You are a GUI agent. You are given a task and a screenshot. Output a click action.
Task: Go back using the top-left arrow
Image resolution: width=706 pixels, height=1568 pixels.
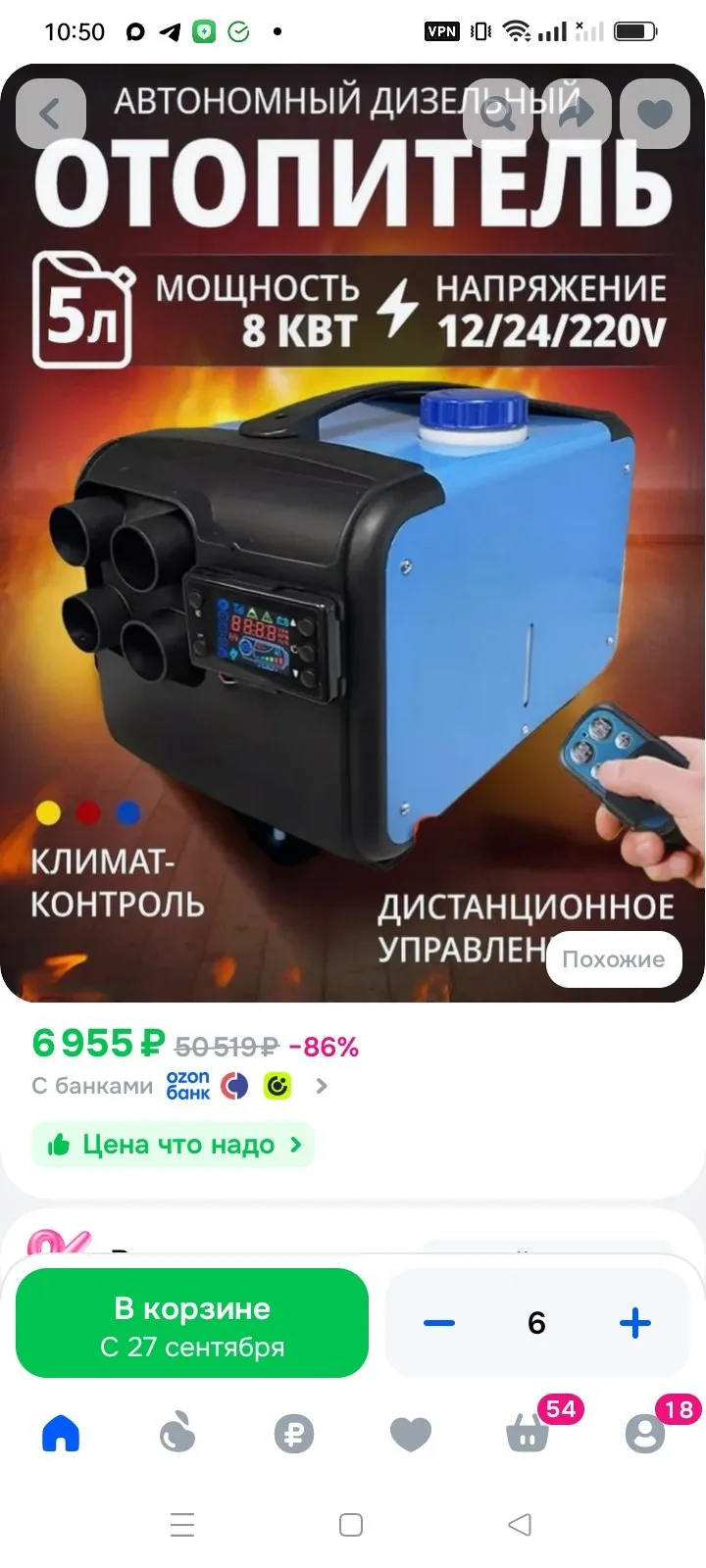pyautogui.click(x=50, y=114)
